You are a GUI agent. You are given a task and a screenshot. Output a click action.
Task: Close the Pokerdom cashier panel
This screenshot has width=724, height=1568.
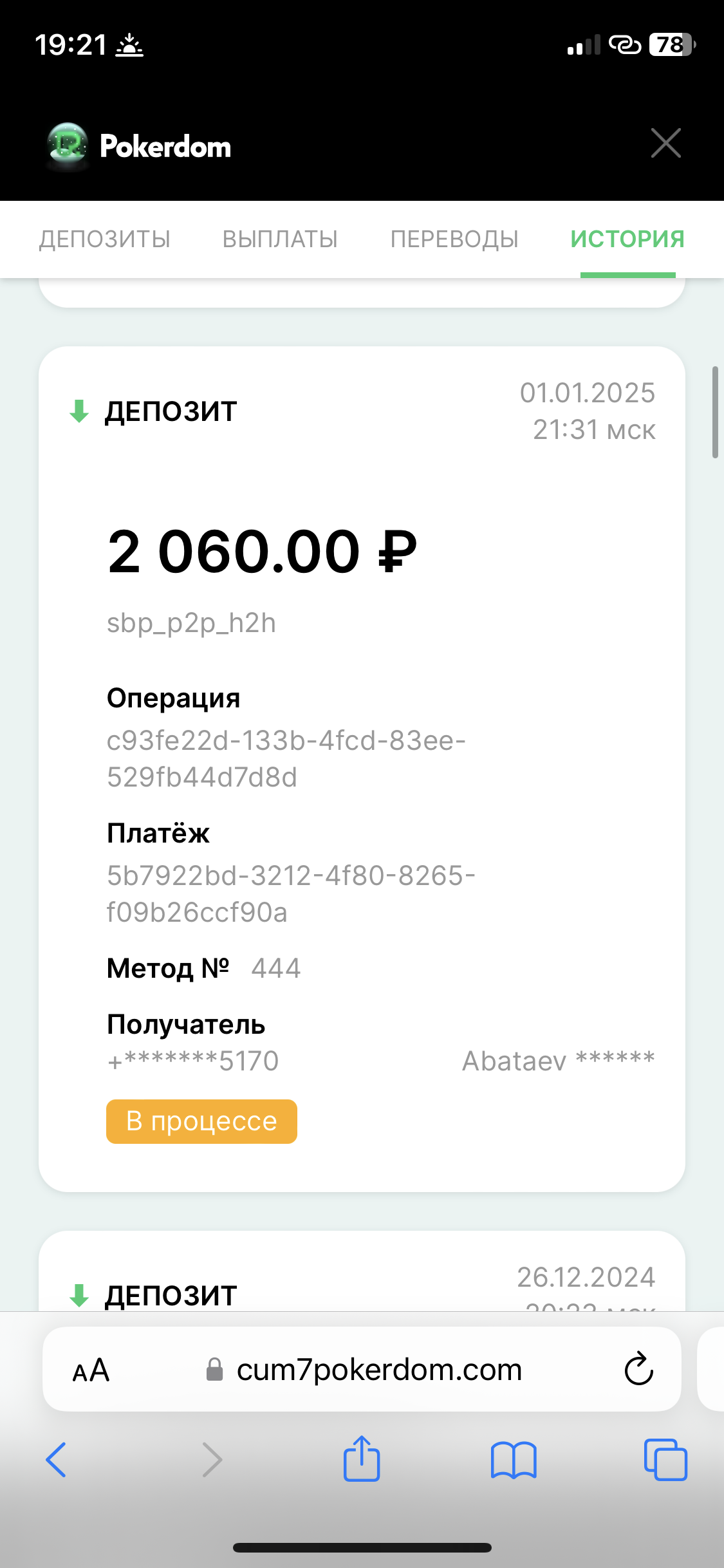coord(665,143)
